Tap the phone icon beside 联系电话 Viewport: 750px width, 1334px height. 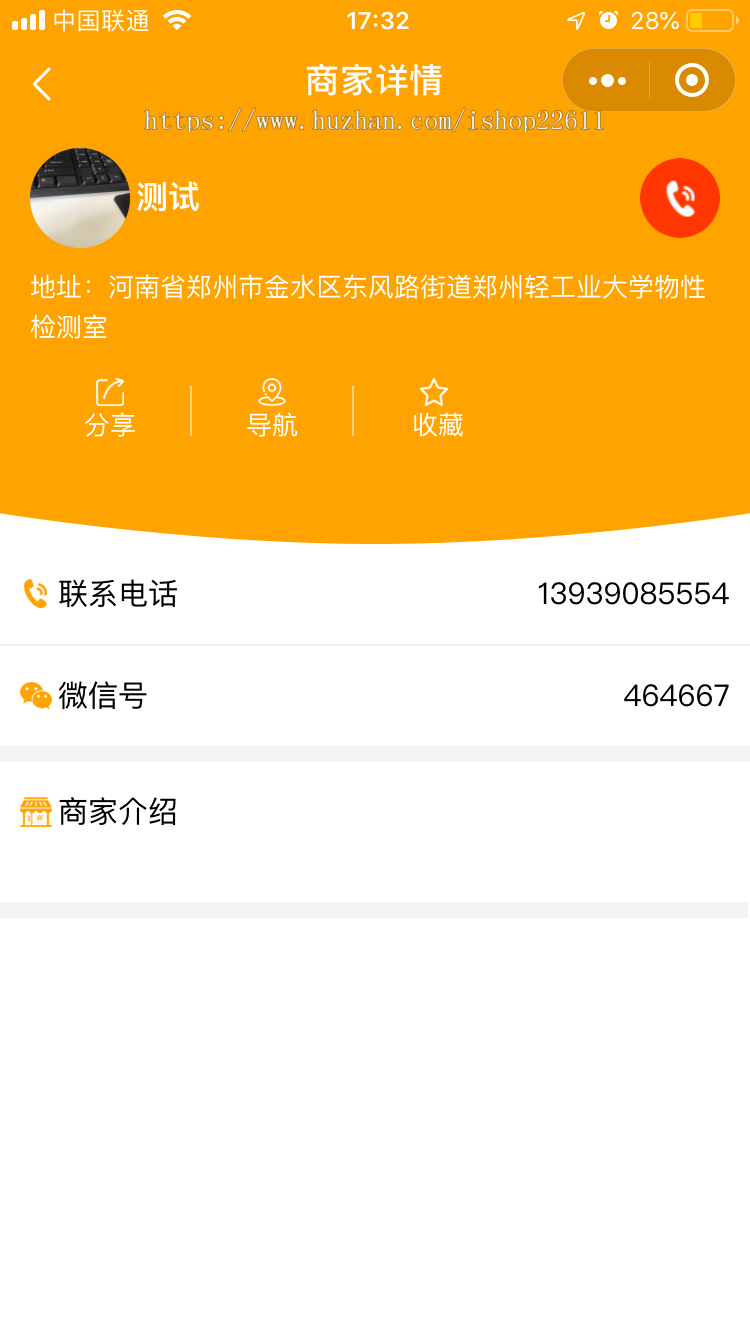pos(36,593)
